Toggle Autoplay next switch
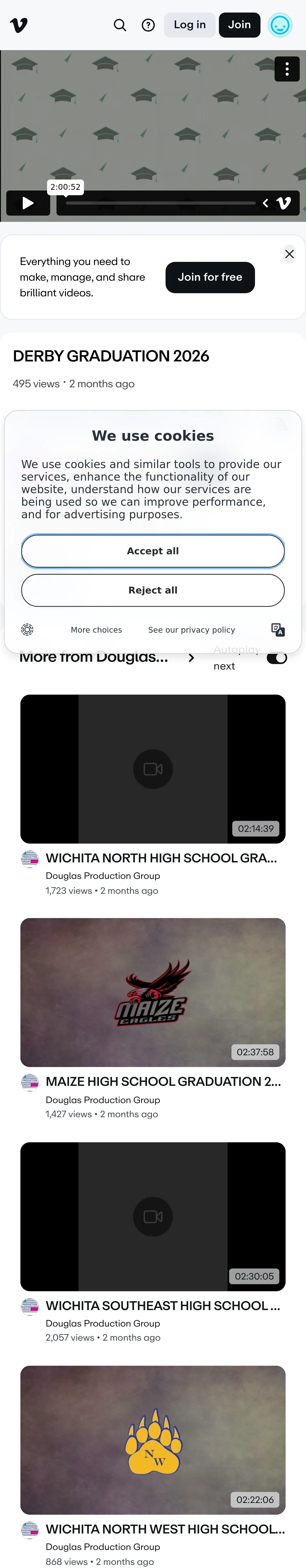 point(277,658)
